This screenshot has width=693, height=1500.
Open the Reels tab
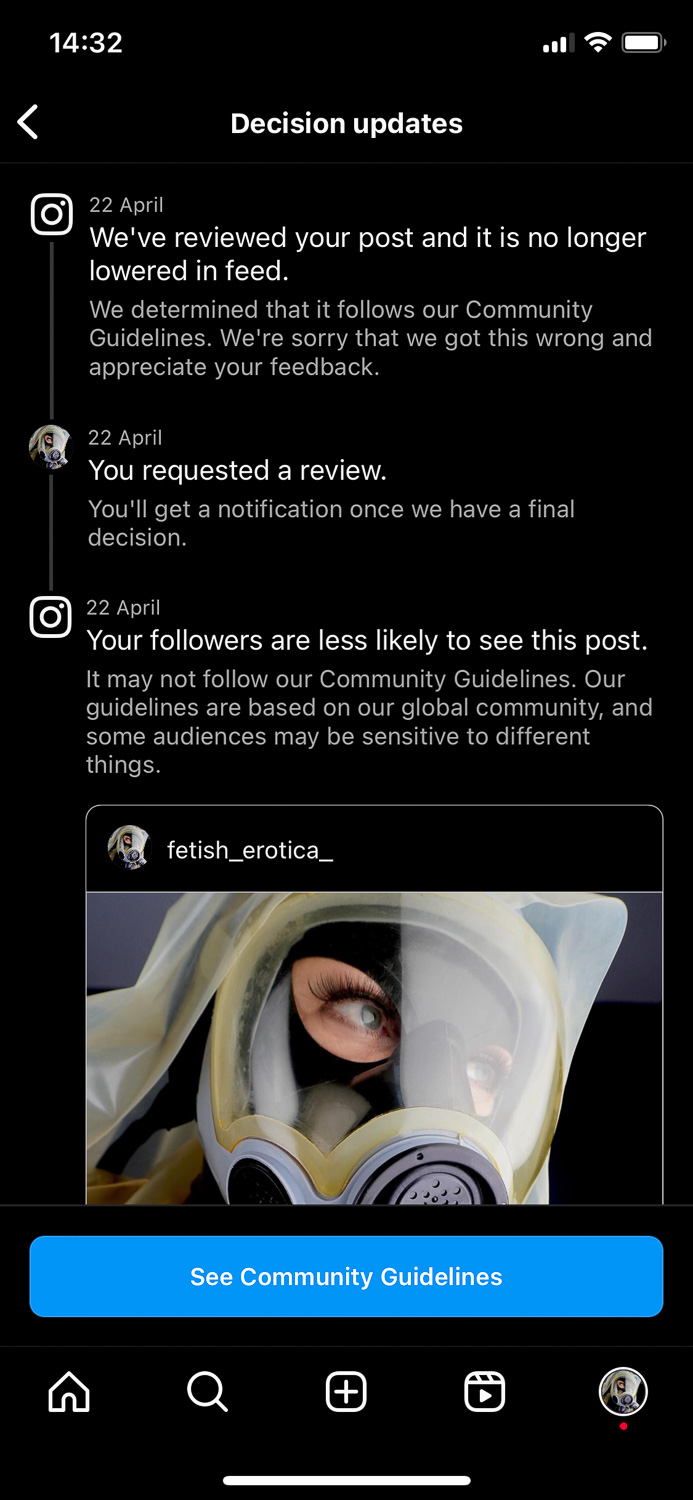[x=485, y=1391]
